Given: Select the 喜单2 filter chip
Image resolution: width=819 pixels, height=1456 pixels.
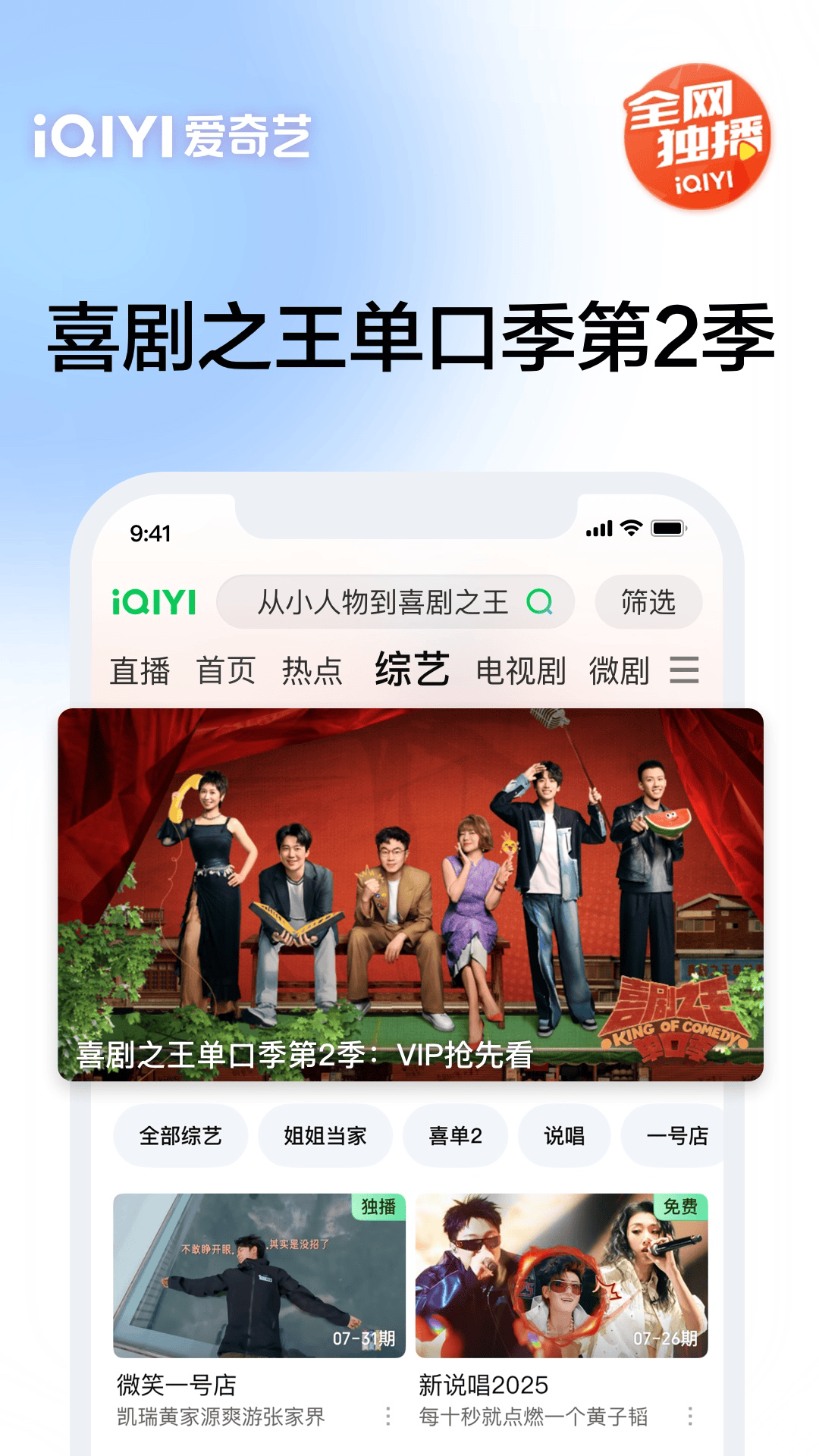Looking at the screenshot, I should (x=455, y=1135).
